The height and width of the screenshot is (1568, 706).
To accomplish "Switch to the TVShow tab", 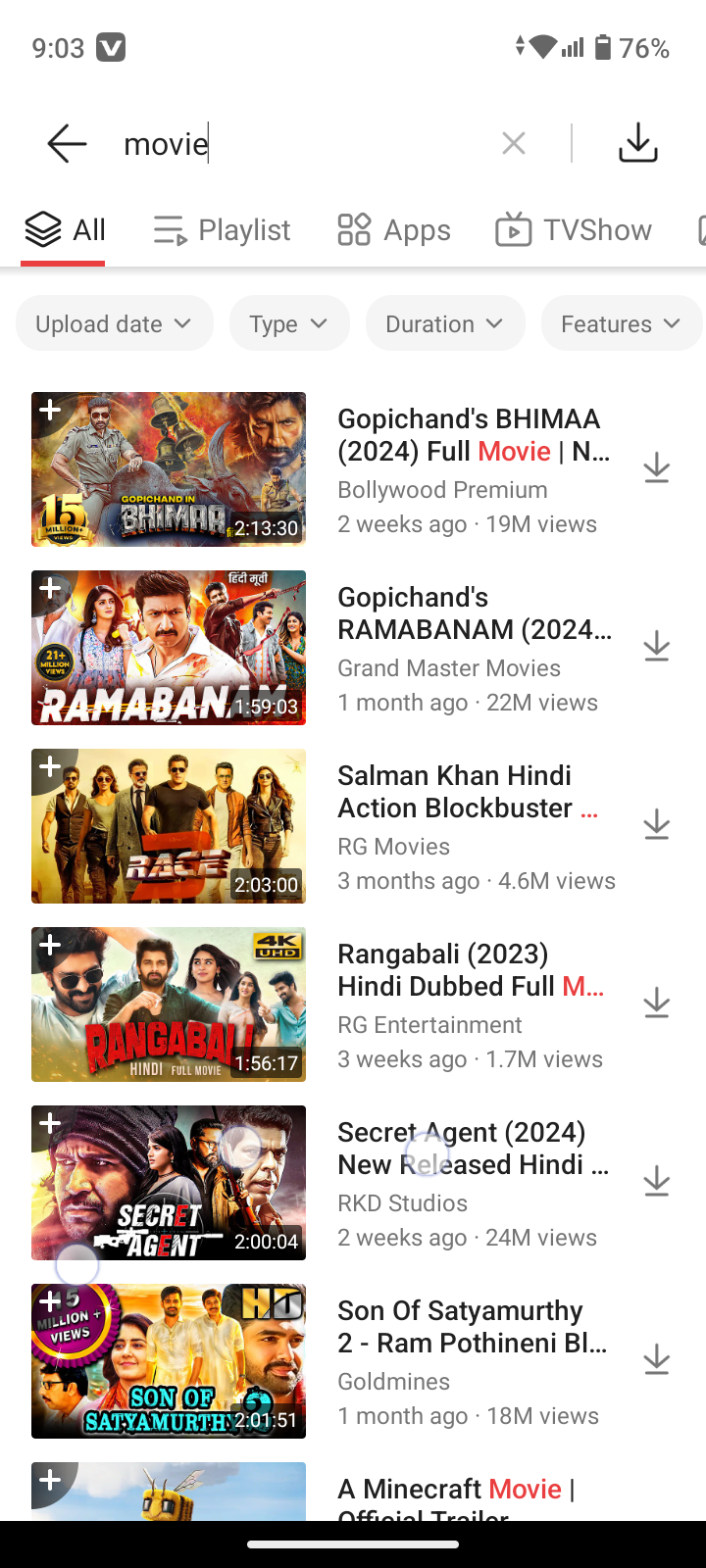I will coord(574,230).
